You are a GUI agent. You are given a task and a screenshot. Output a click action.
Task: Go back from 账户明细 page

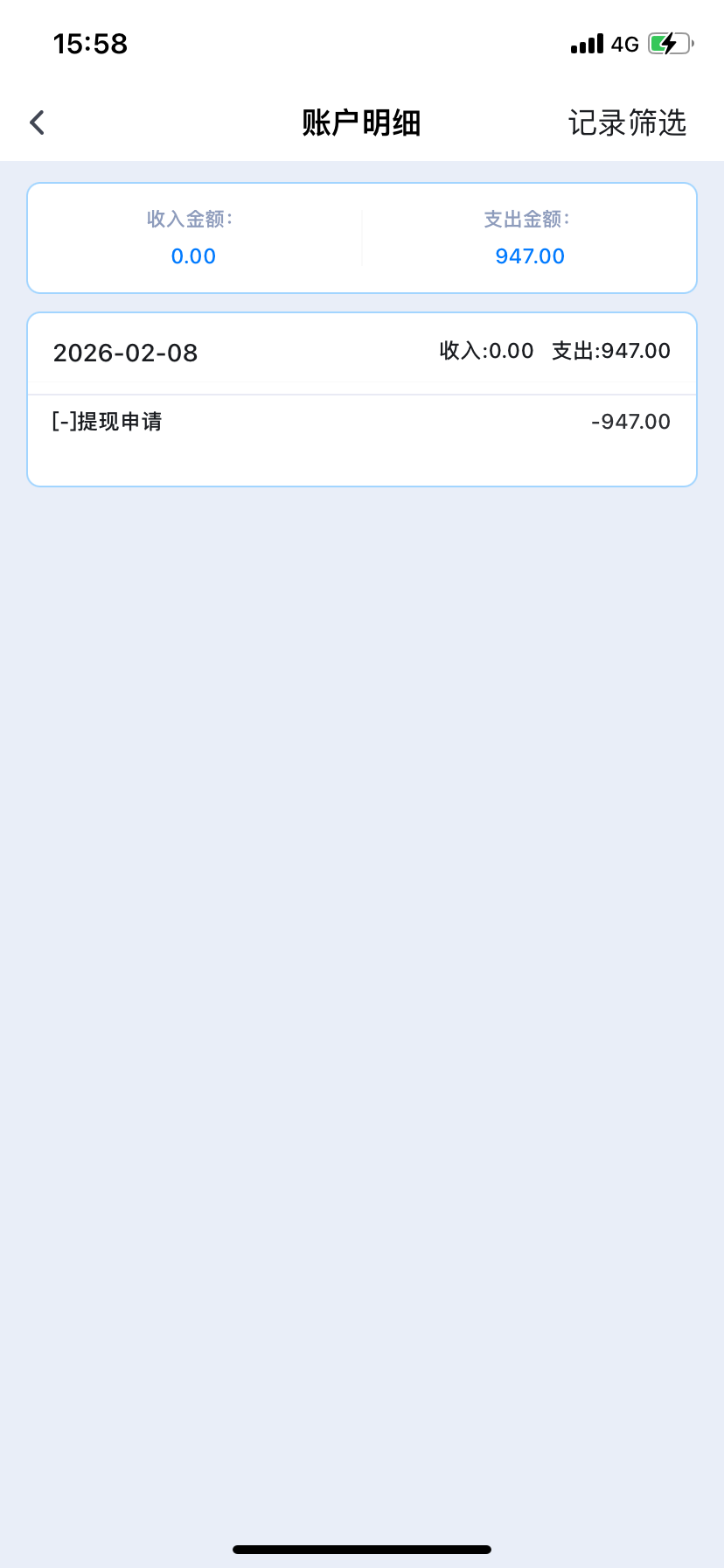37,122
